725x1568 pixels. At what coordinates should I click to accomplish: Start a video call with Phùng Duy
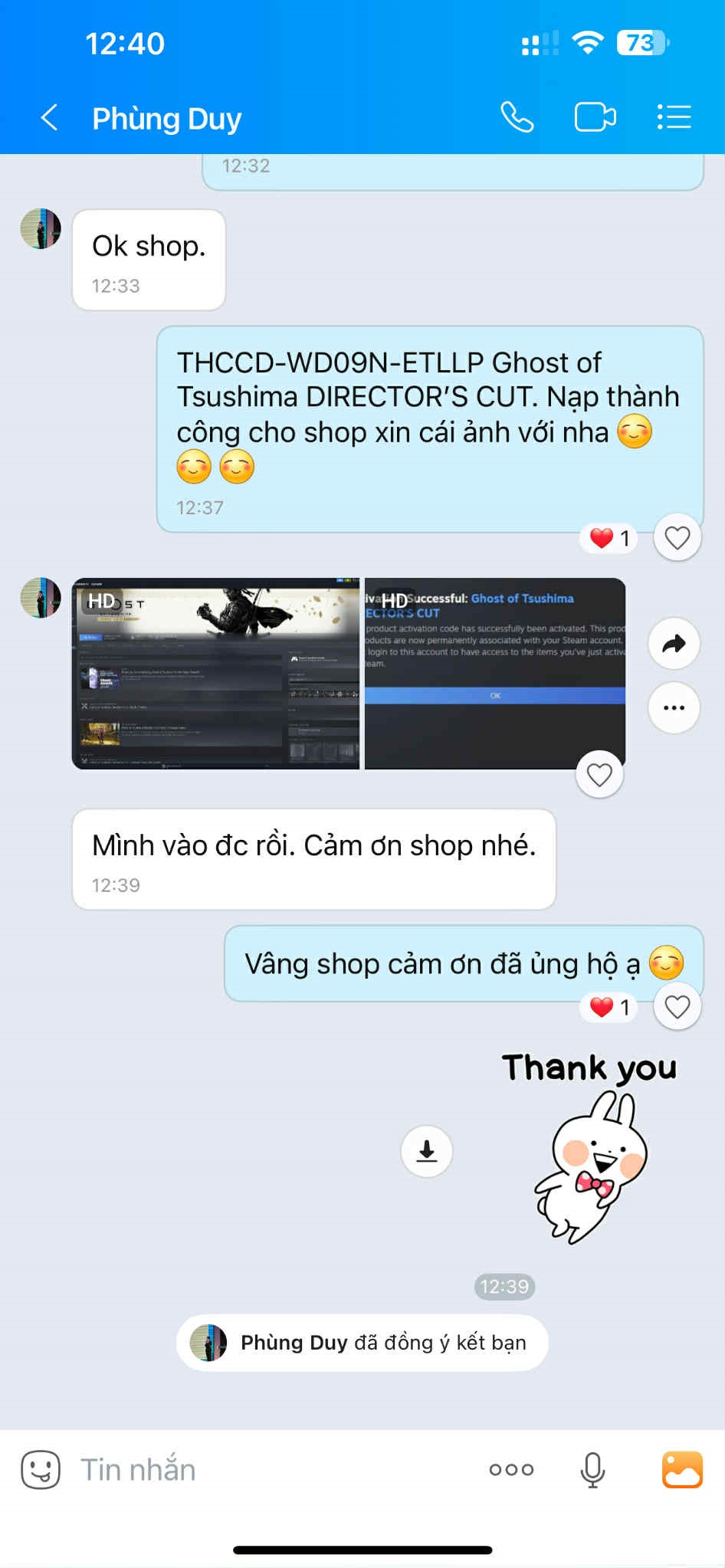click(595, 117)
